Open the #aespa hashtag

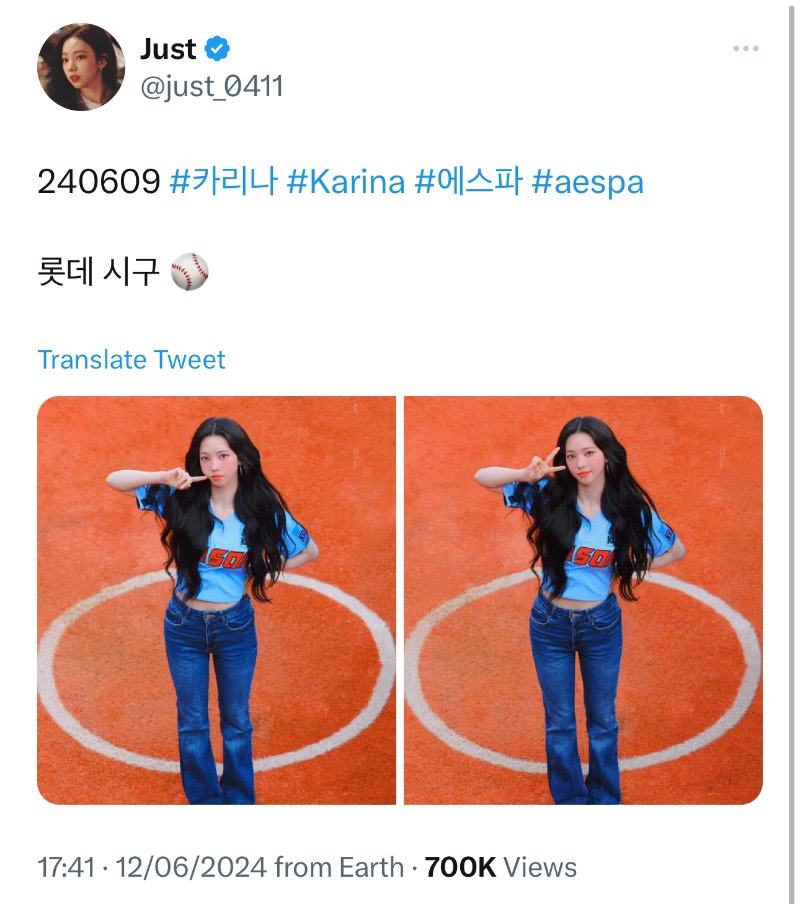click(x=588, y=182)
